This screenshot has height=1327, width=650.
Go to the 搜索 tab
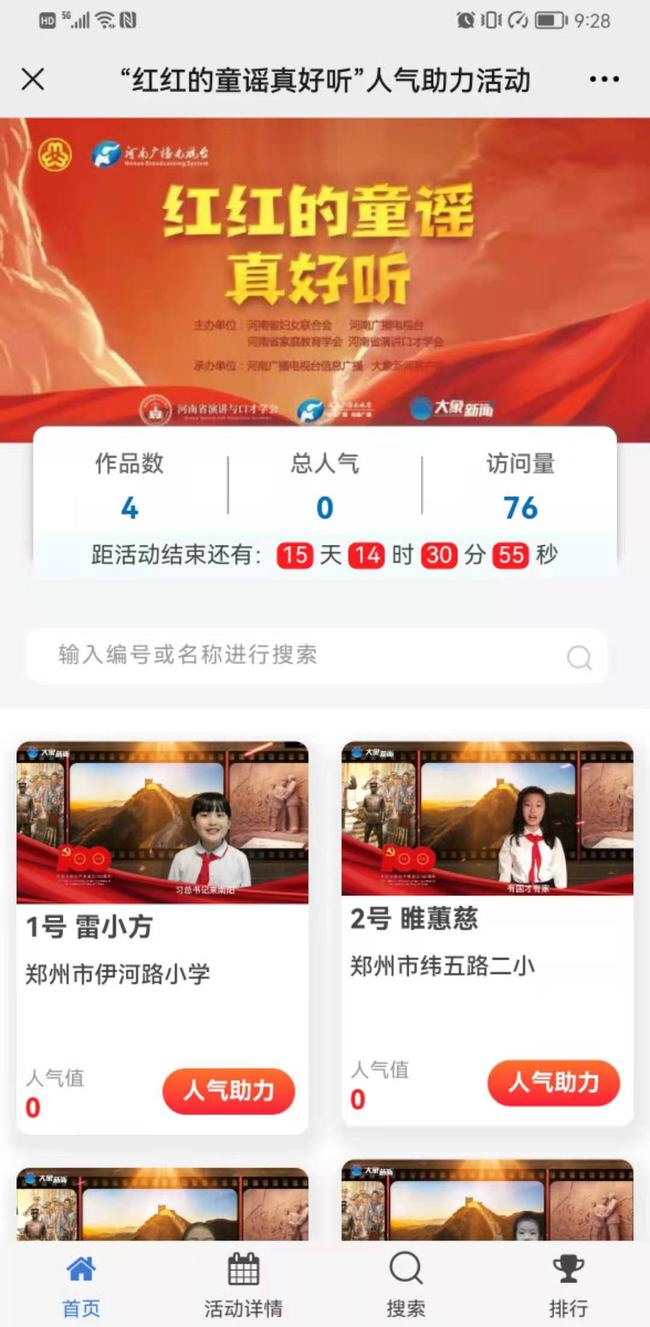click(x=406, y=1286)
